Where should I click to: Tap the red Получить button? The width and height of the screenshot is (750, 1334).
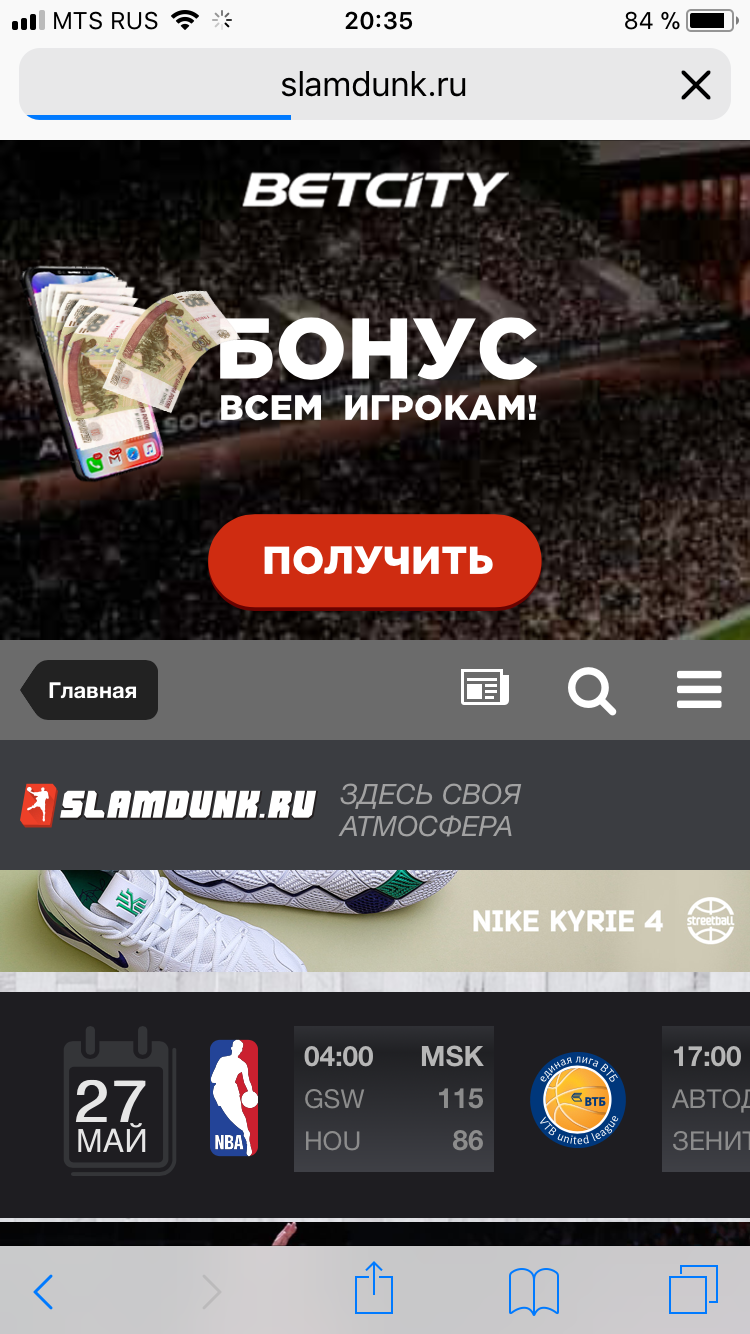pos(374,560)
